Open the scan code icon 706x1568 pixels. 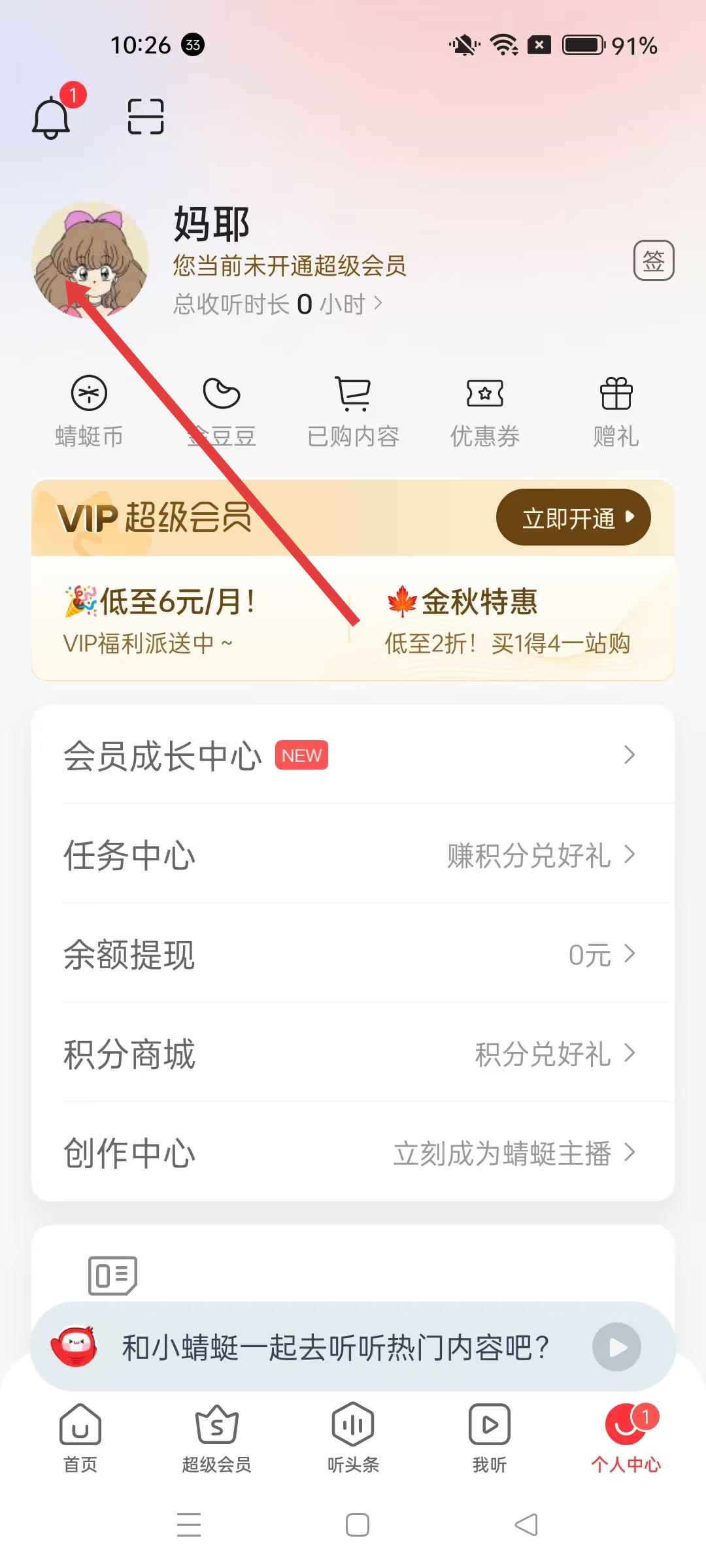[145, 117]
